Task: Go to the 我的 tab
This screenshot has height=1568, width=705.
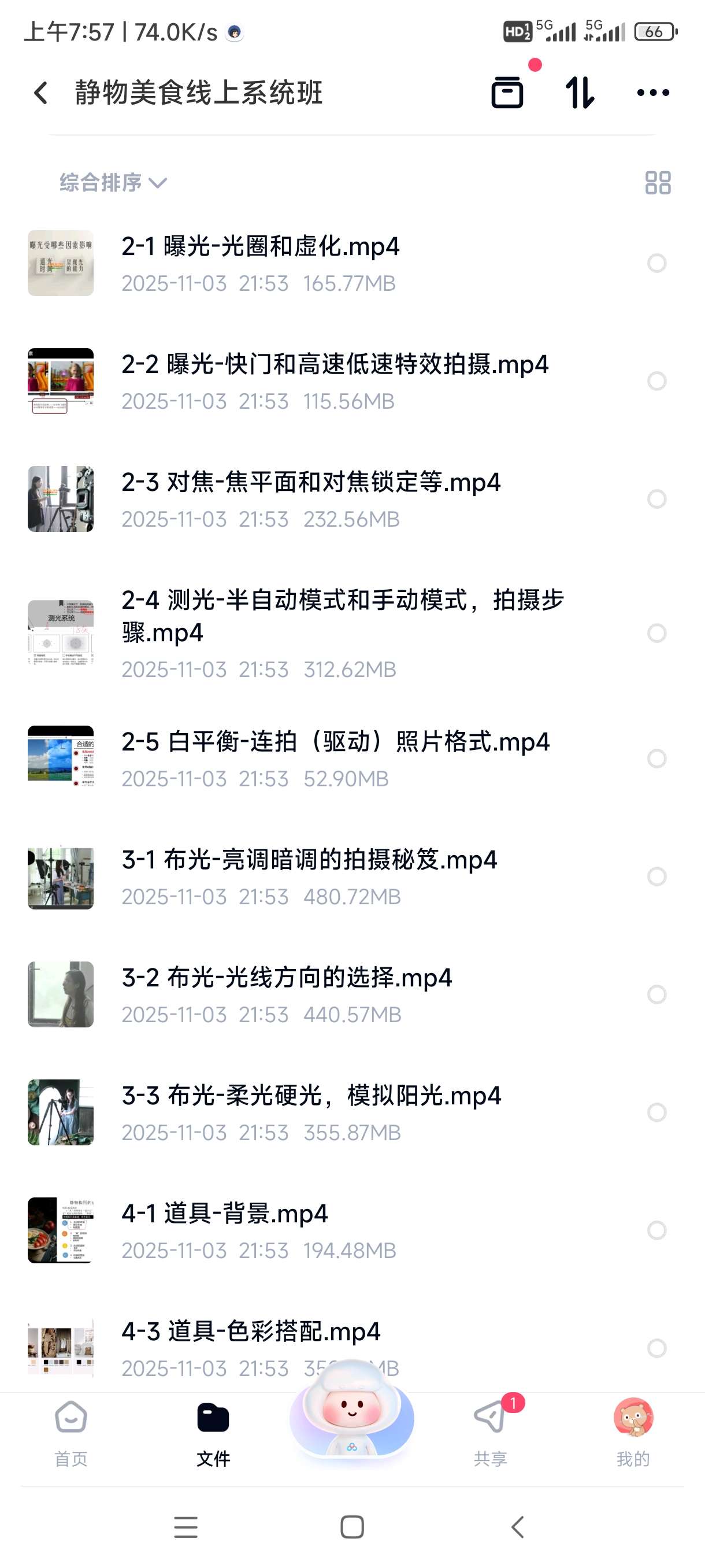Action: point(633,1432)
